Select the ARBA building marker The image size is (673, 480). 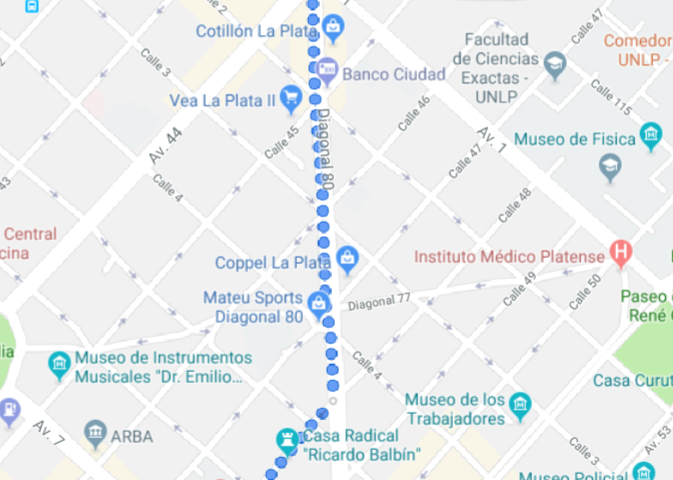(x=96, y=434)
